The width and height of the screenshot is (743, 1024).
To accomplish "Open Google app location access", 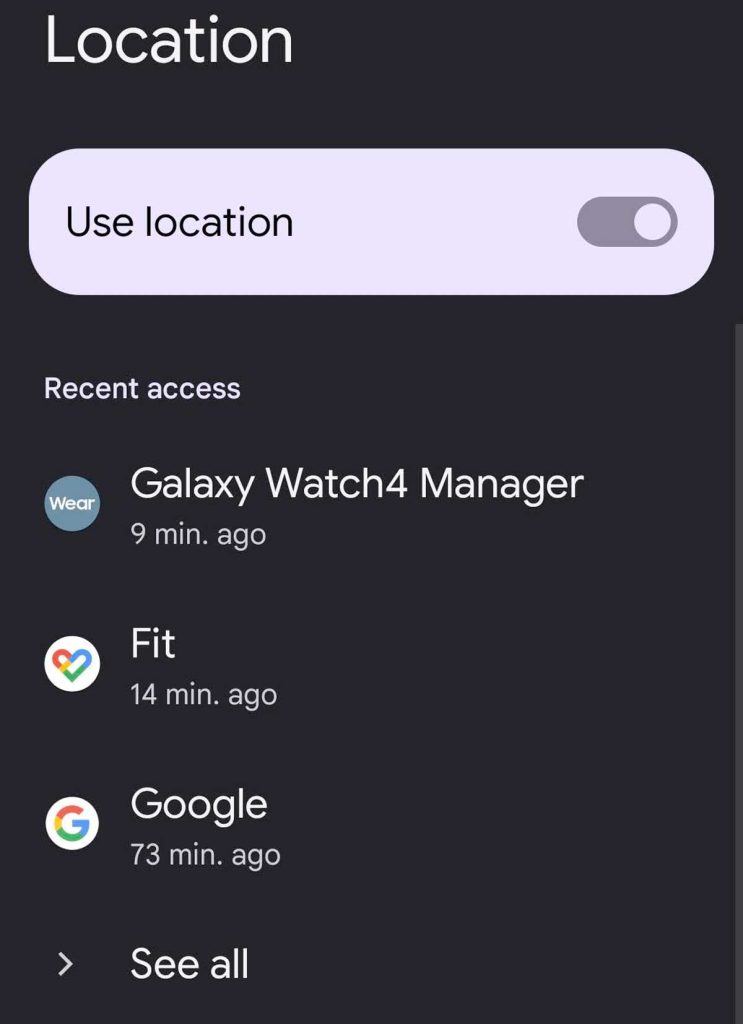I will click(x=203, y=824).
